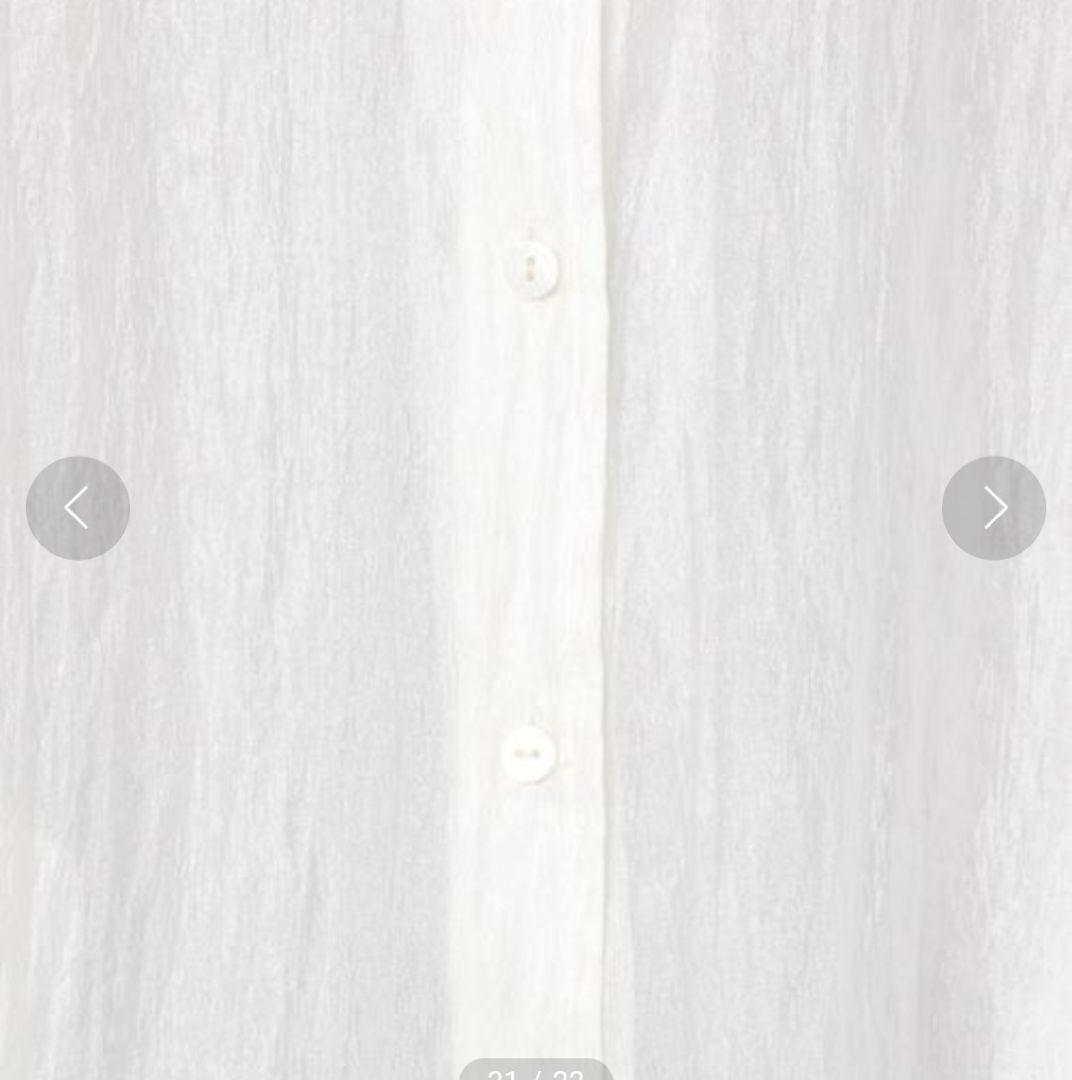The height and width of the screenshot is (1080, 1072).
Task: Go to the previous product image
Action: (x=78, y=508)
